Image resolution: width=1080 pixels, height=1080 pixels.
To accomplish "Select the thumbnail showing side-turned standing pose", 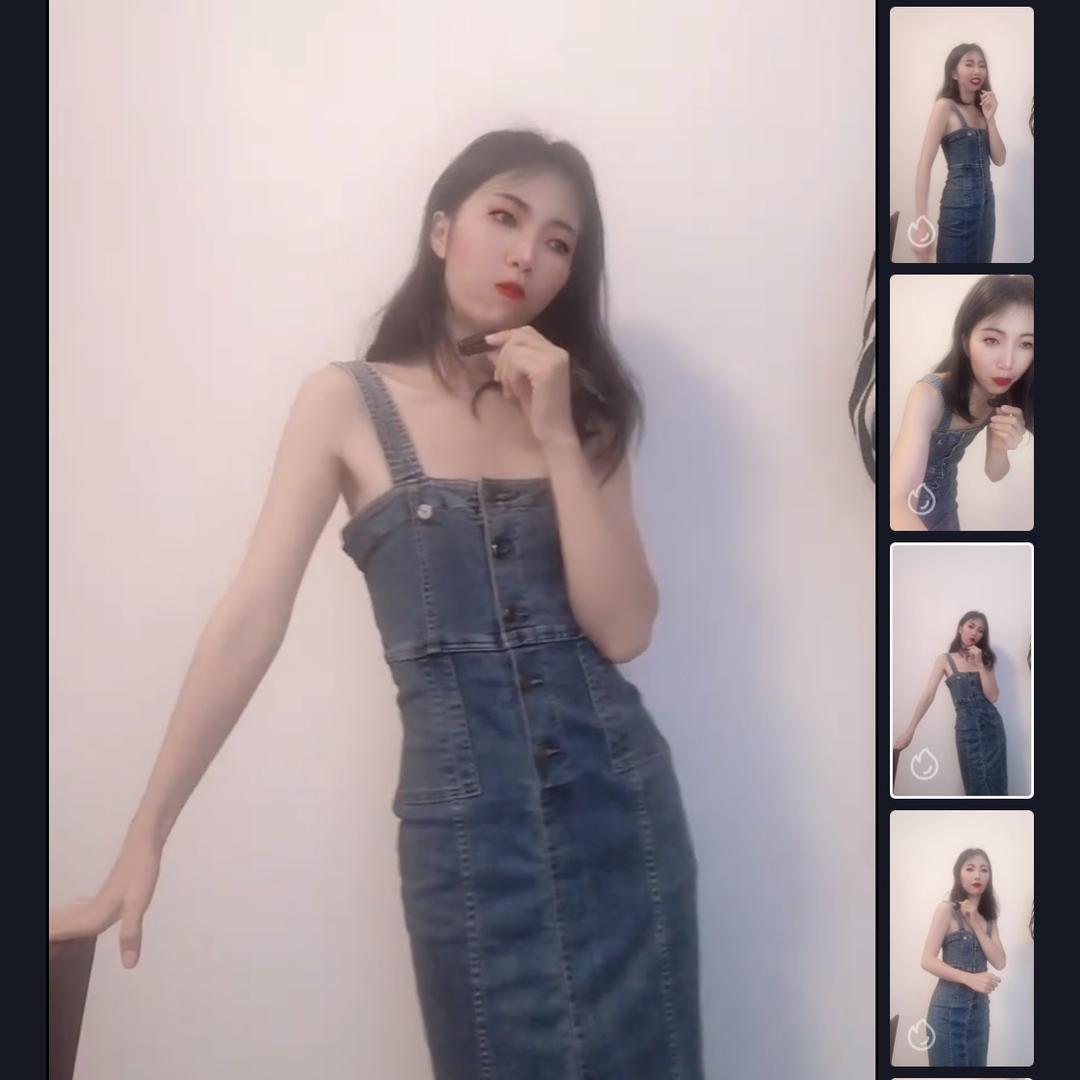I will tap(961, 135).
